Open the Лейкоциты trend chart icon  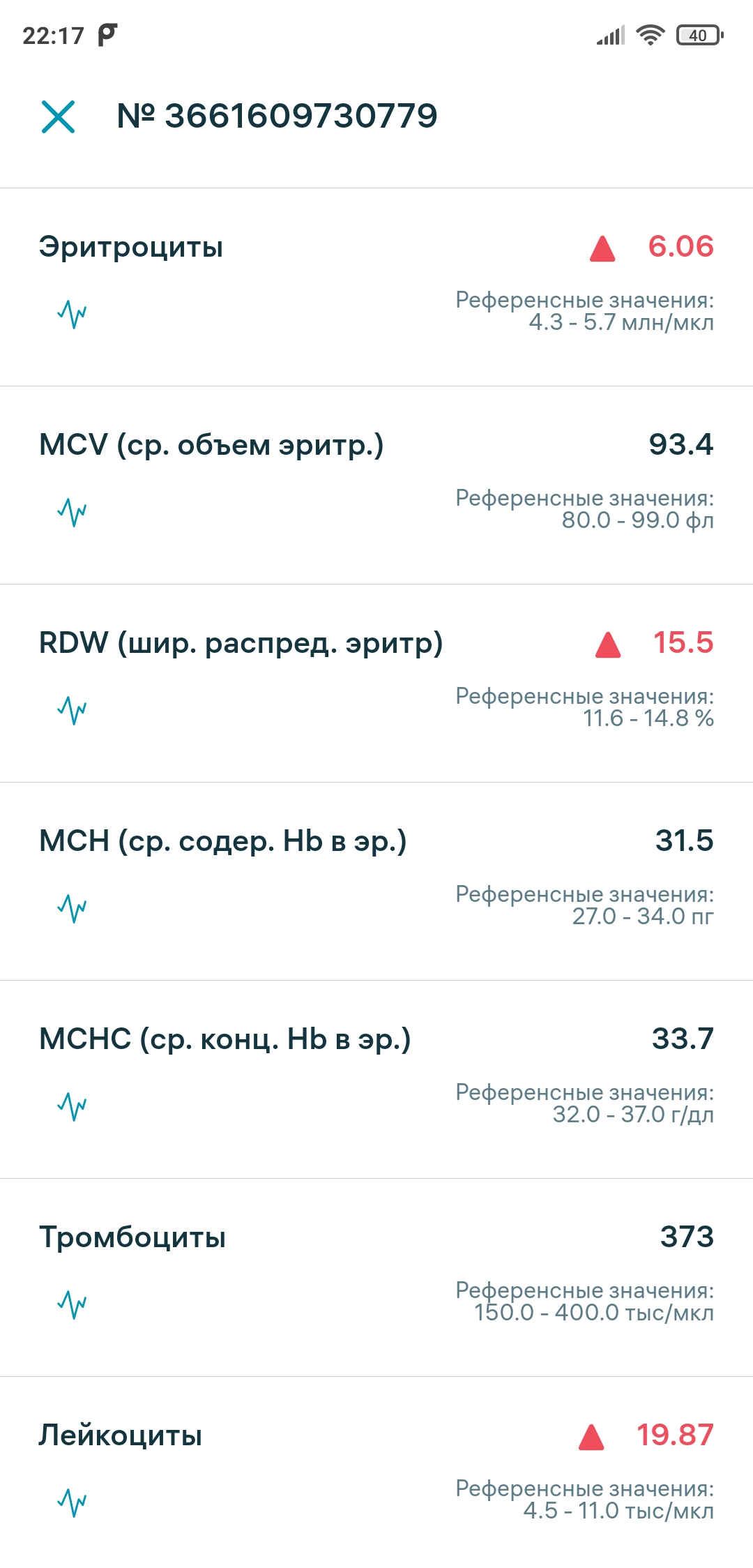(72, 1503)
